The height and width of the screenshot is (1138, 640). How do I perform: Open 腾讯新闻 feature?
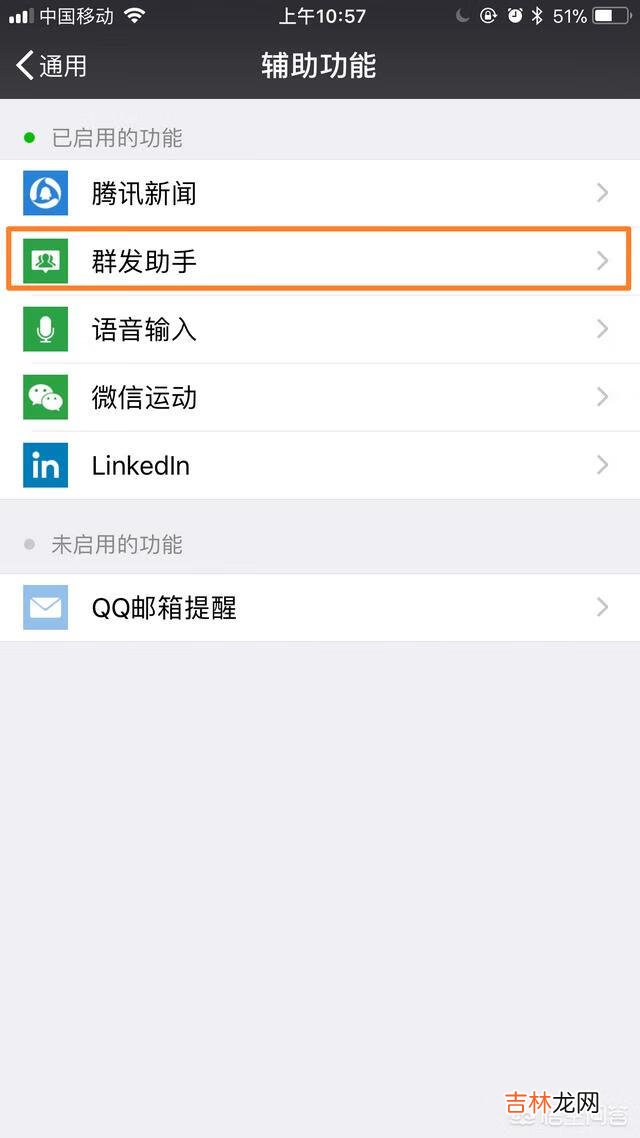point(320,193)
